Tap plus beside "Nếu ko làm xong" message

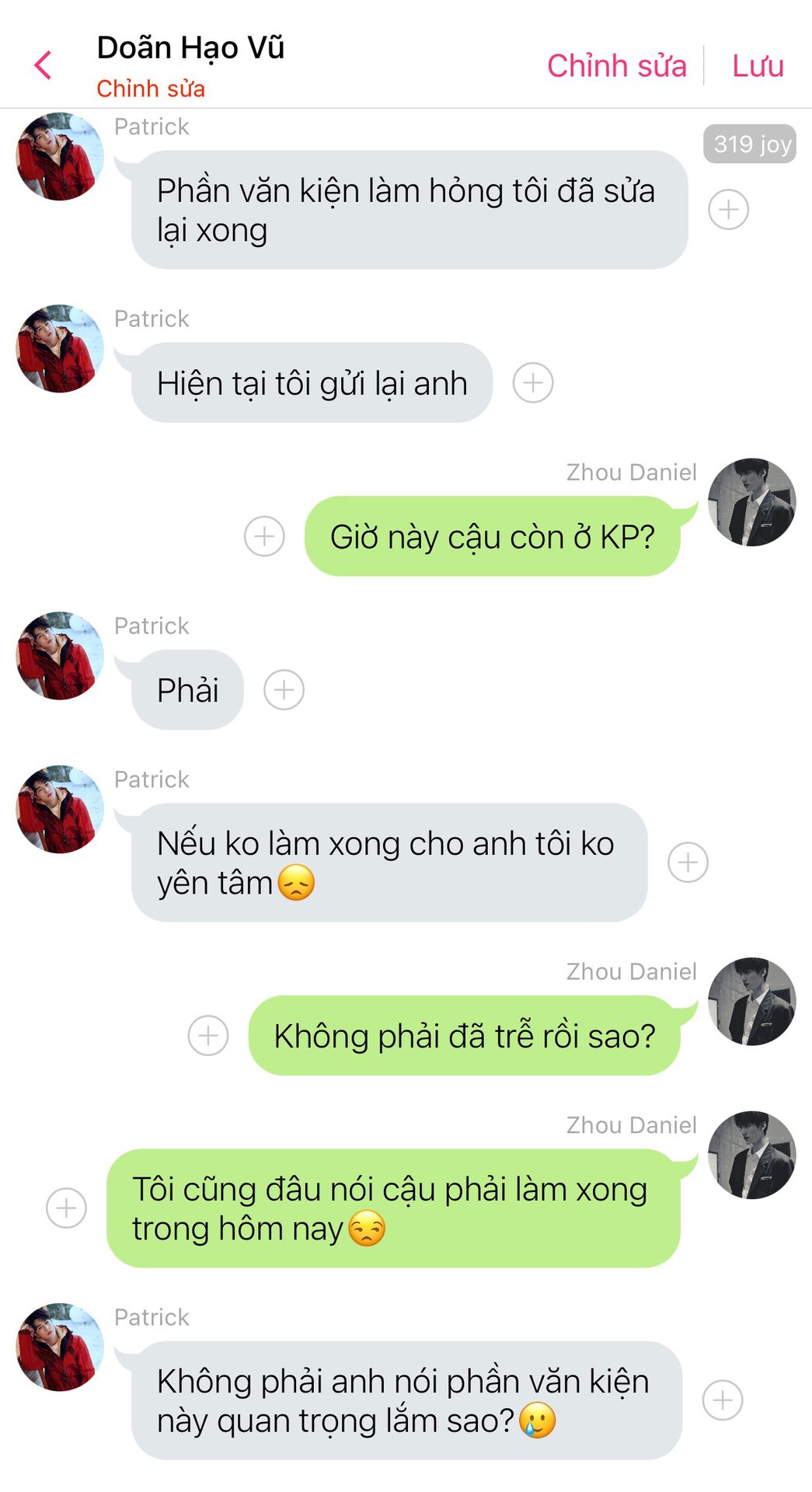688,863
